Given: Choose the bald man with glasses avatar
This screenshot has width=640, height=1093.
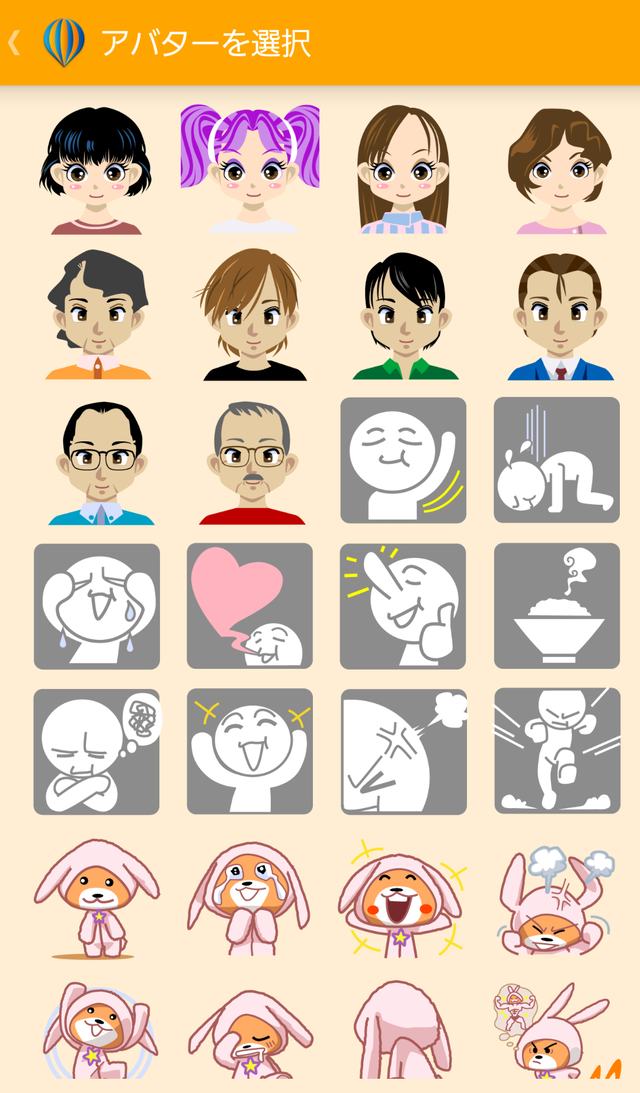Looking at the screenshot, I should point(101,462).
